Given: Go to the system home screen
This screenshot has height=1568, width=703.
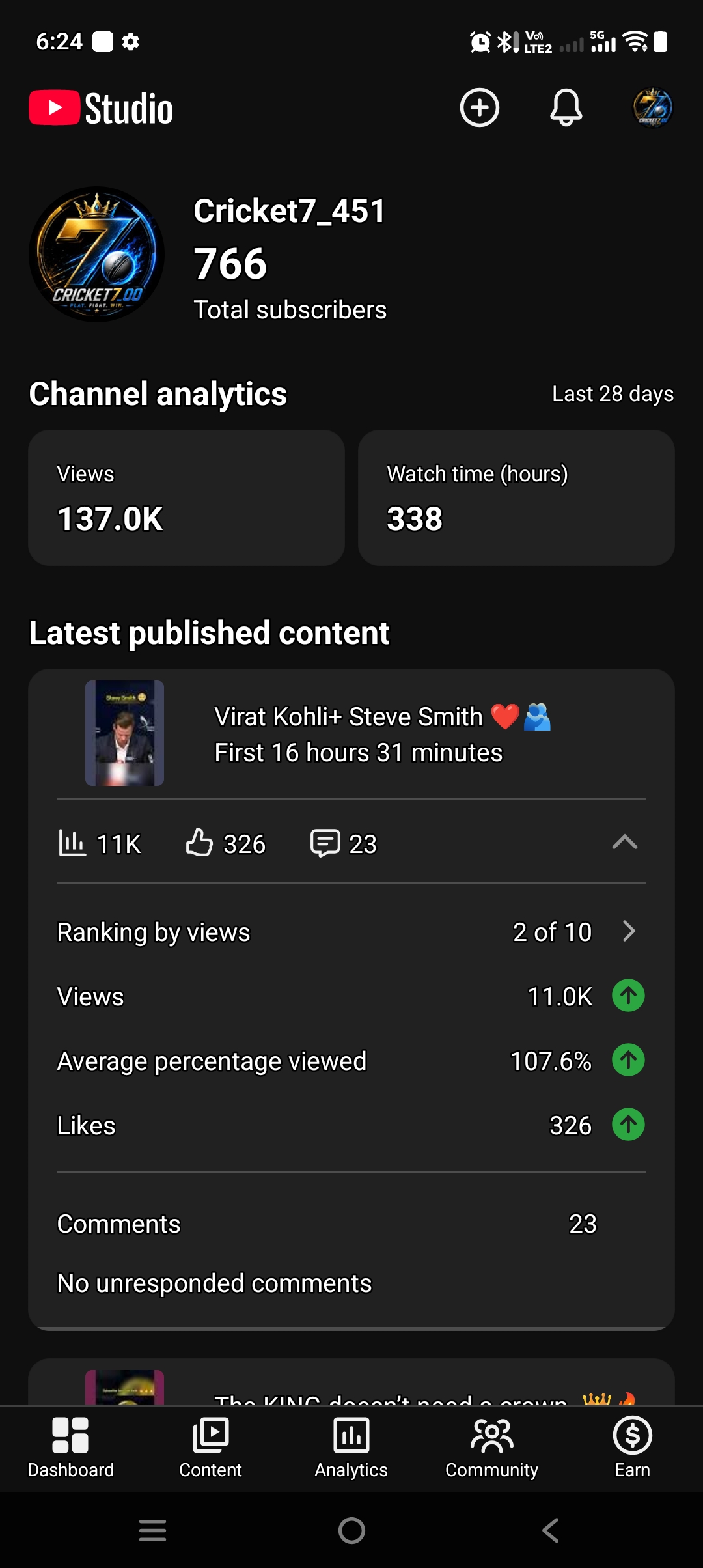Looking at the screenshot, I should (x=351, y=1530).
